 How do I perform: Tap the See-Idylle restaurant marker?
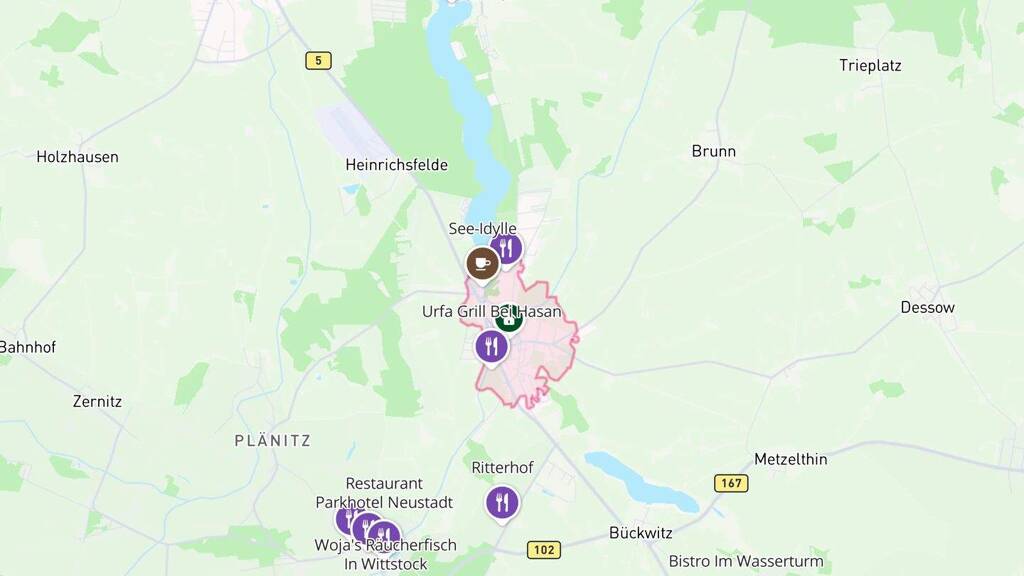508,247
